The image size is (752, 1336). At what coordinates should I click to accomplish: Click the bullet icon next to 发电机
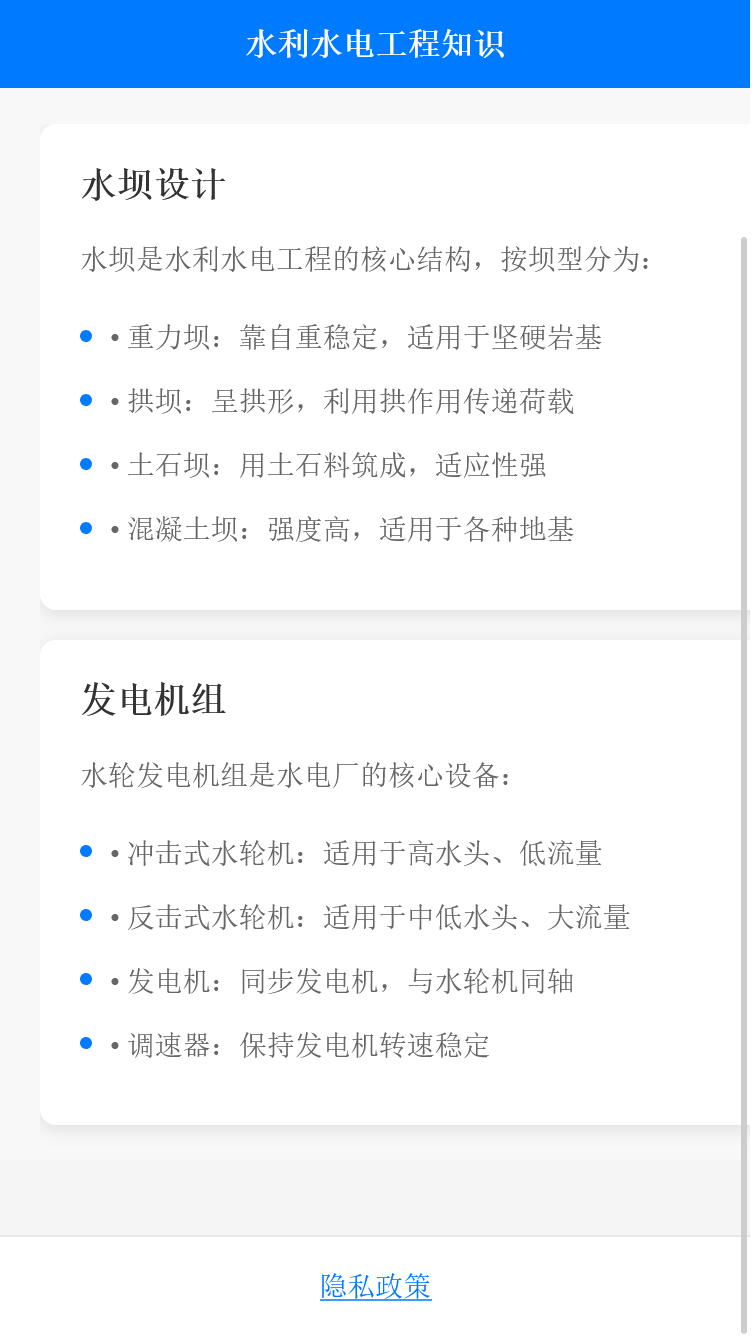[85, 979]
